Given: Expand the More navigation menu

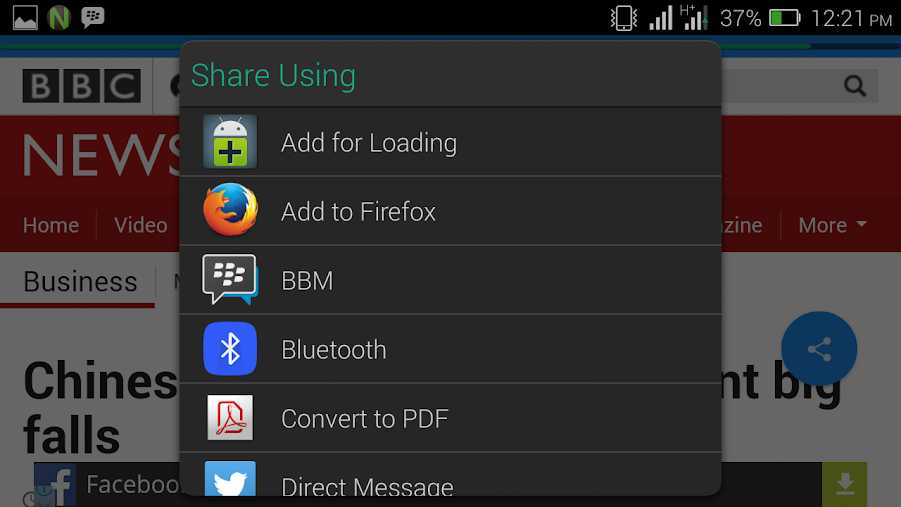Looking at the screenshot, I should (832, 226).
